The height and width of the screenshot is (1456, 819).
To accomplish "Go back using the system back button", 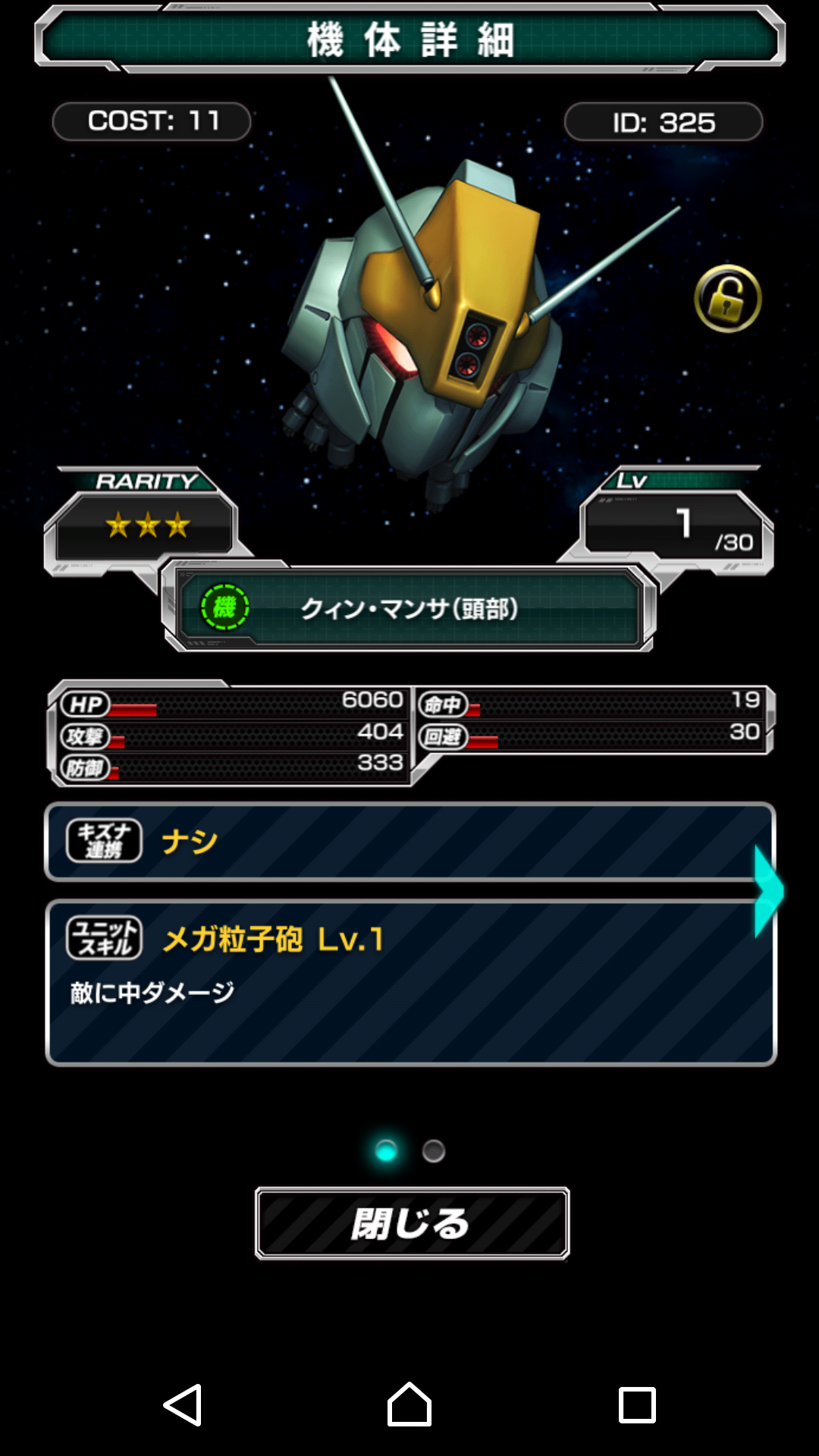I will point(183,1405).
